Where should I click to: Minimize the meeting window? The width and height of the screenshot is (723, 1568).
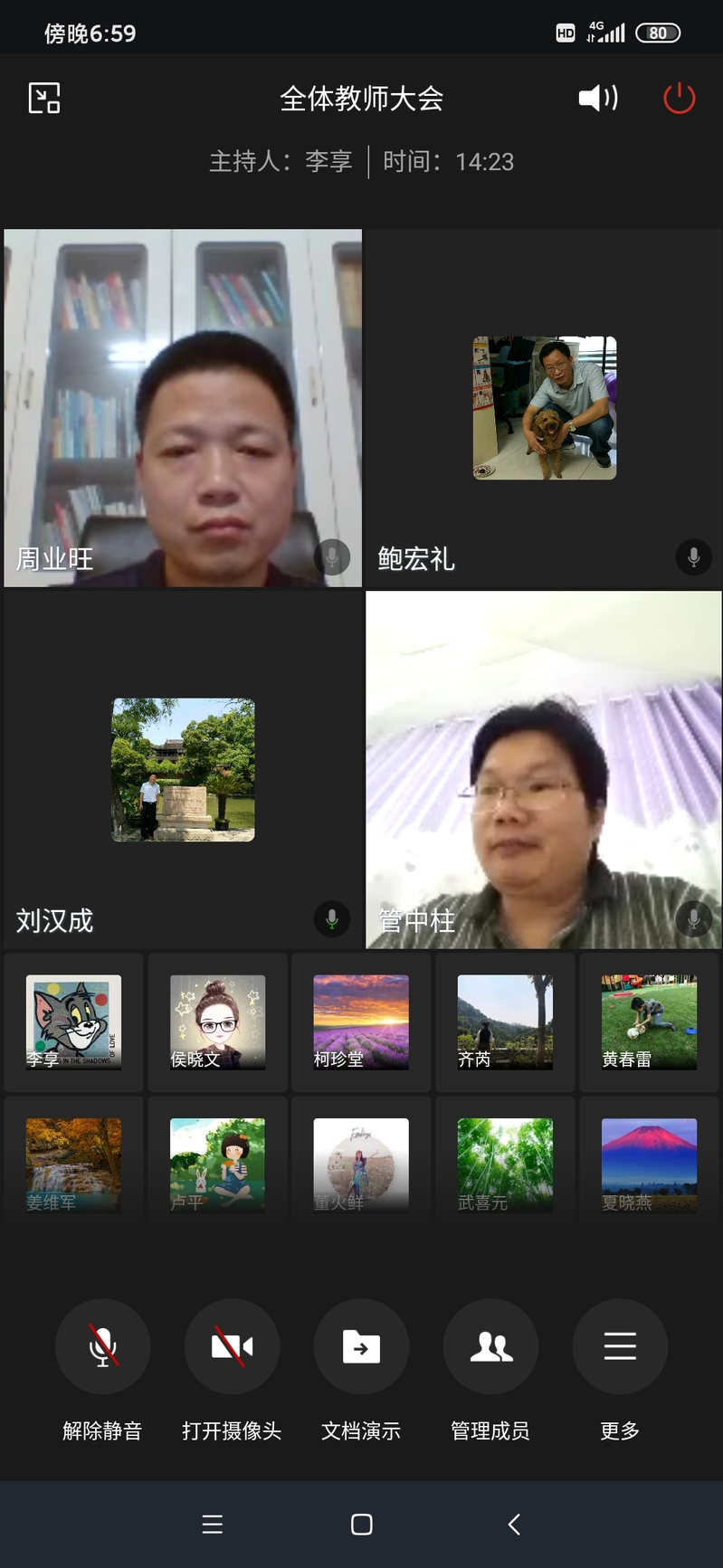click(44, 98)
